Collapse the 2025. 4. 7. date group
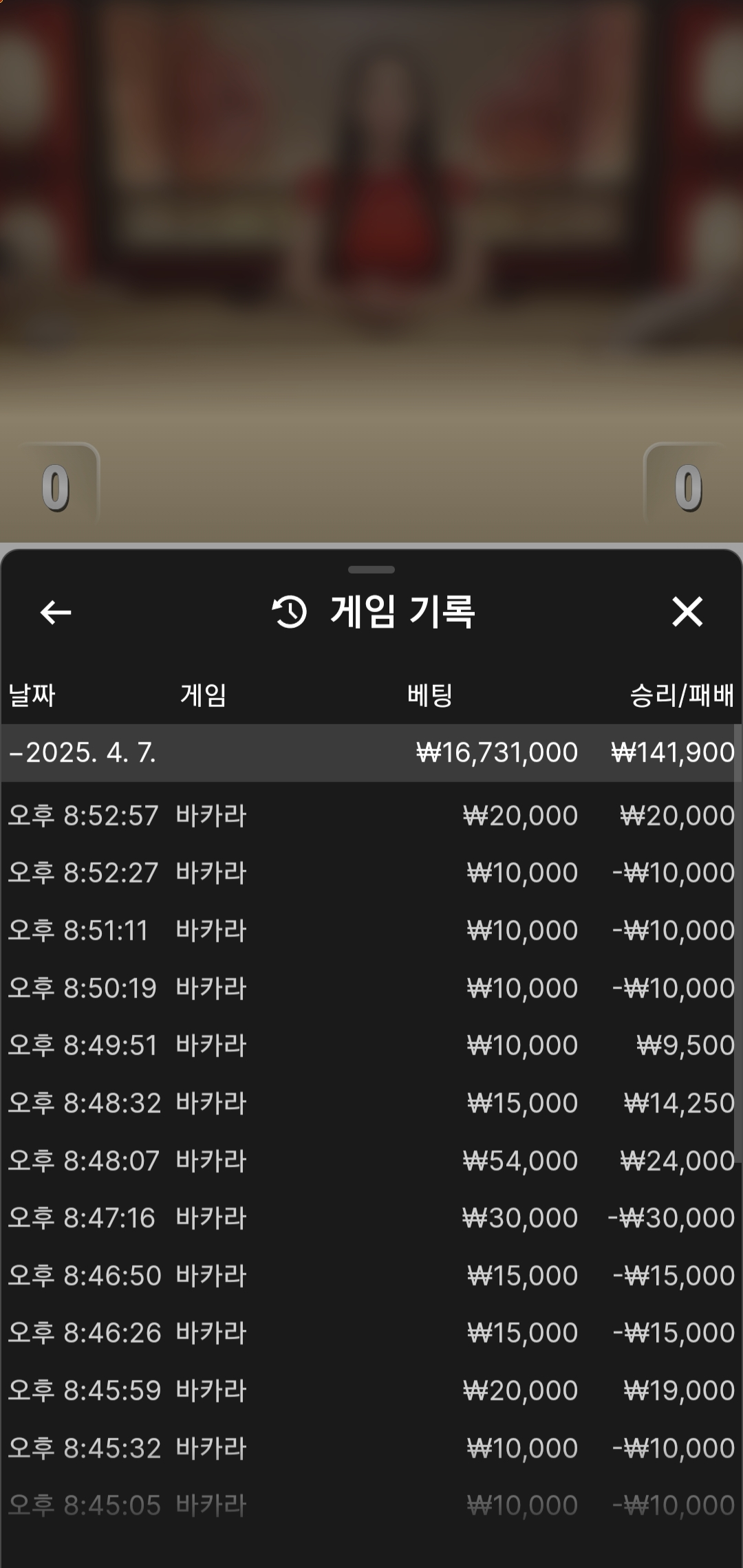Screen dimensions: 743x1568 click(x=371, y=752)
